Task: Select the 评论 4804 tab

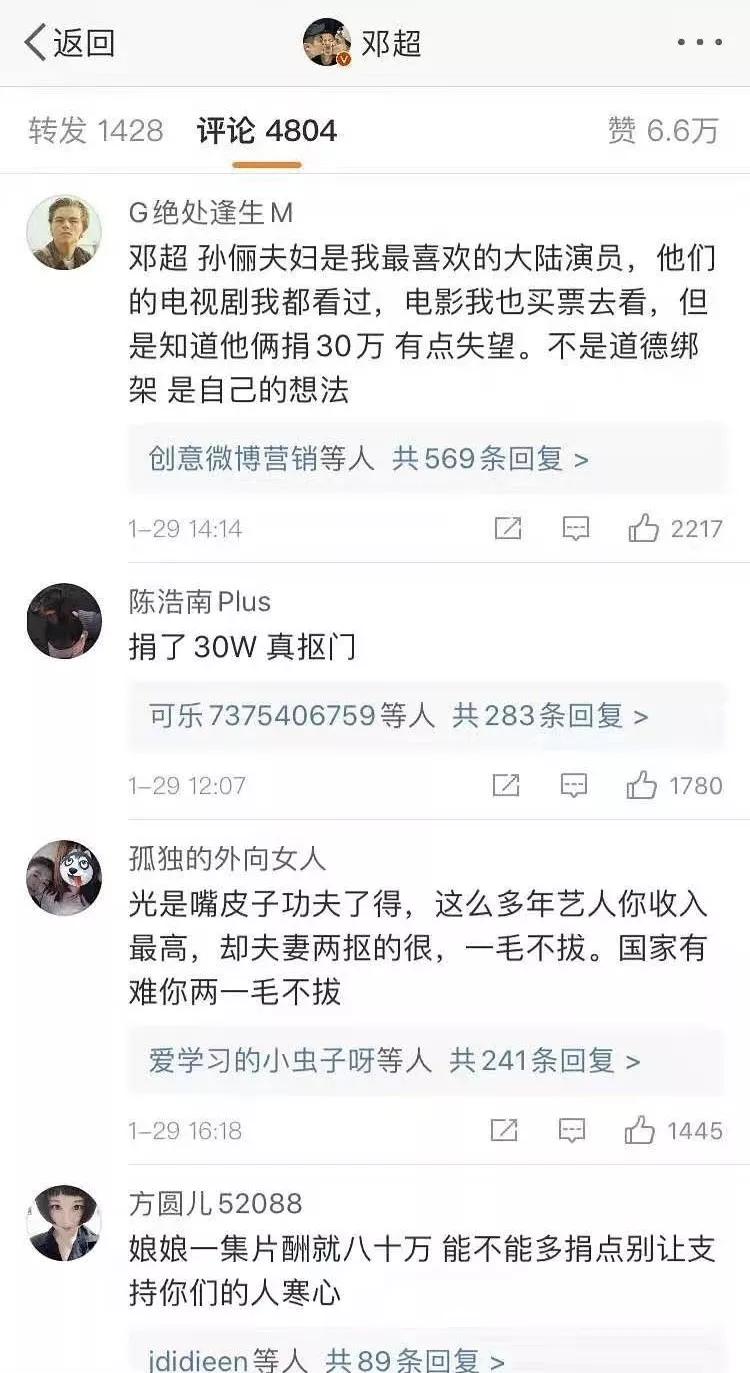Action: pos(267,131)
